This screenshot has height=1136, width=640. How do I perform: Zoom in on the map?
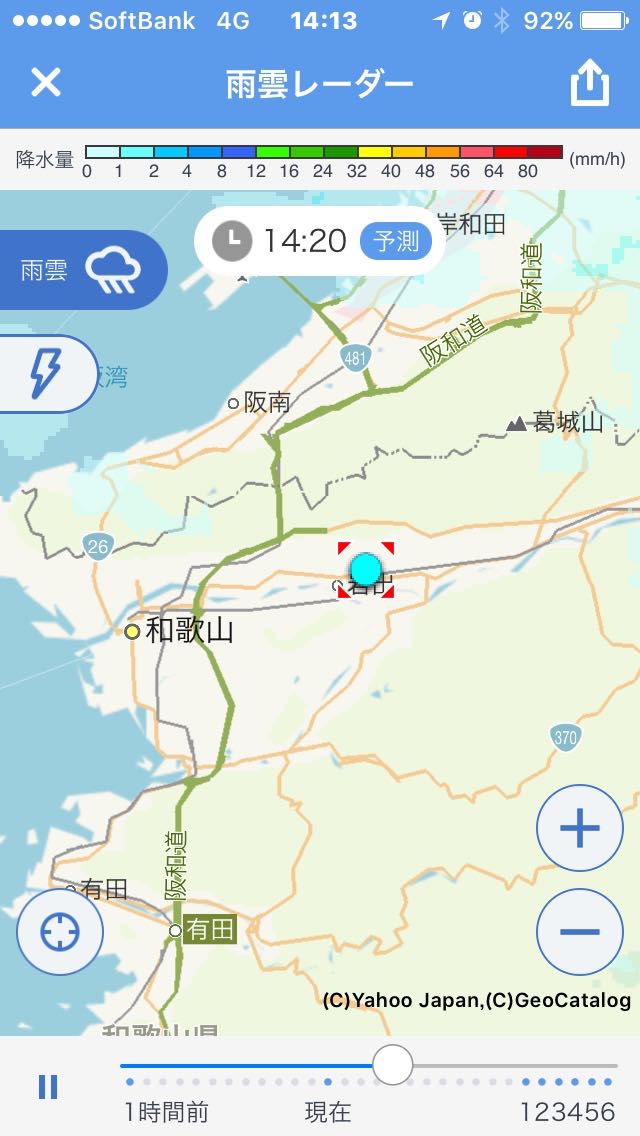click(580, 828)
